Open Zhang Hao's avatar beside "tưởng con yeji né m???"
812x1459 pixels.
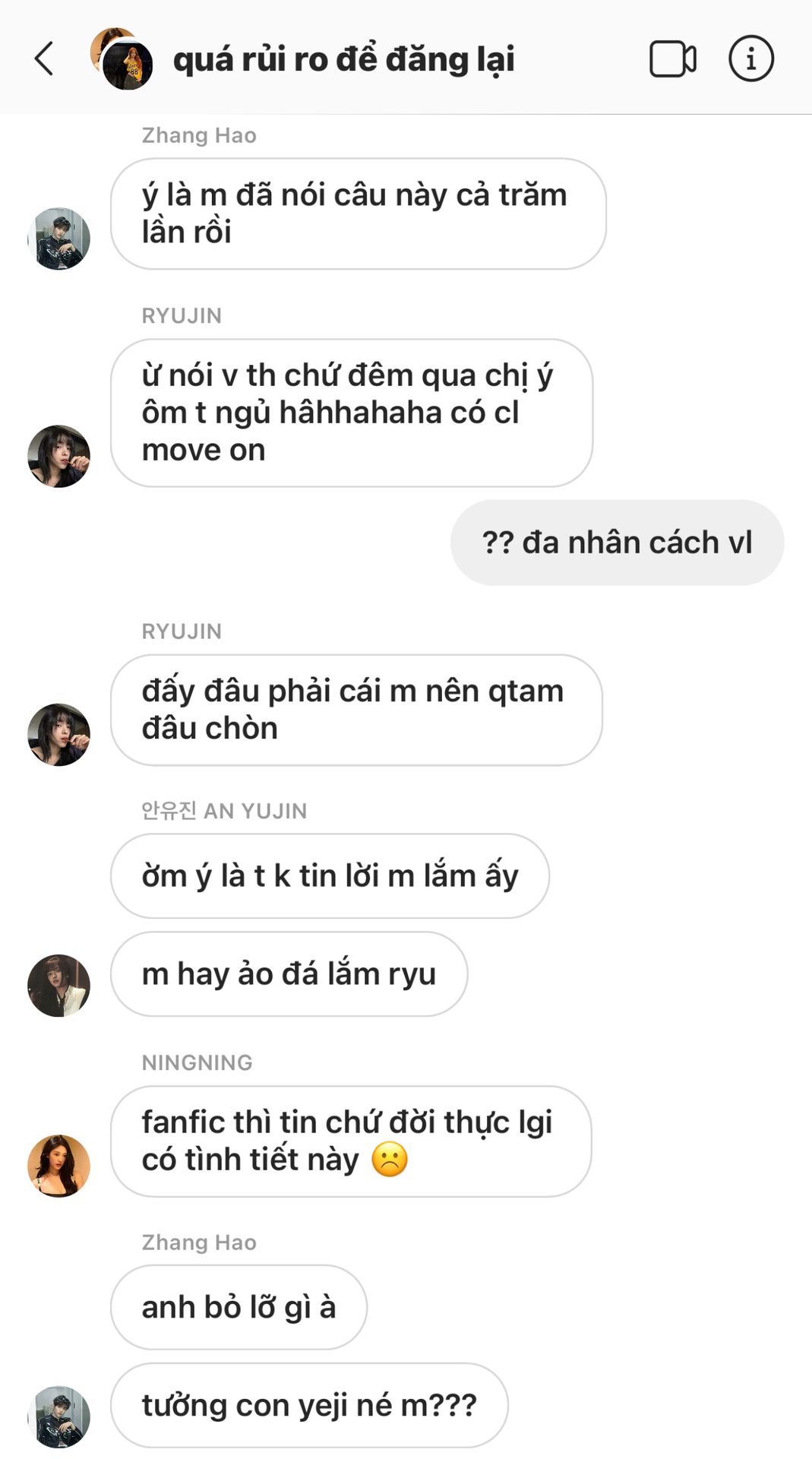58,1416
